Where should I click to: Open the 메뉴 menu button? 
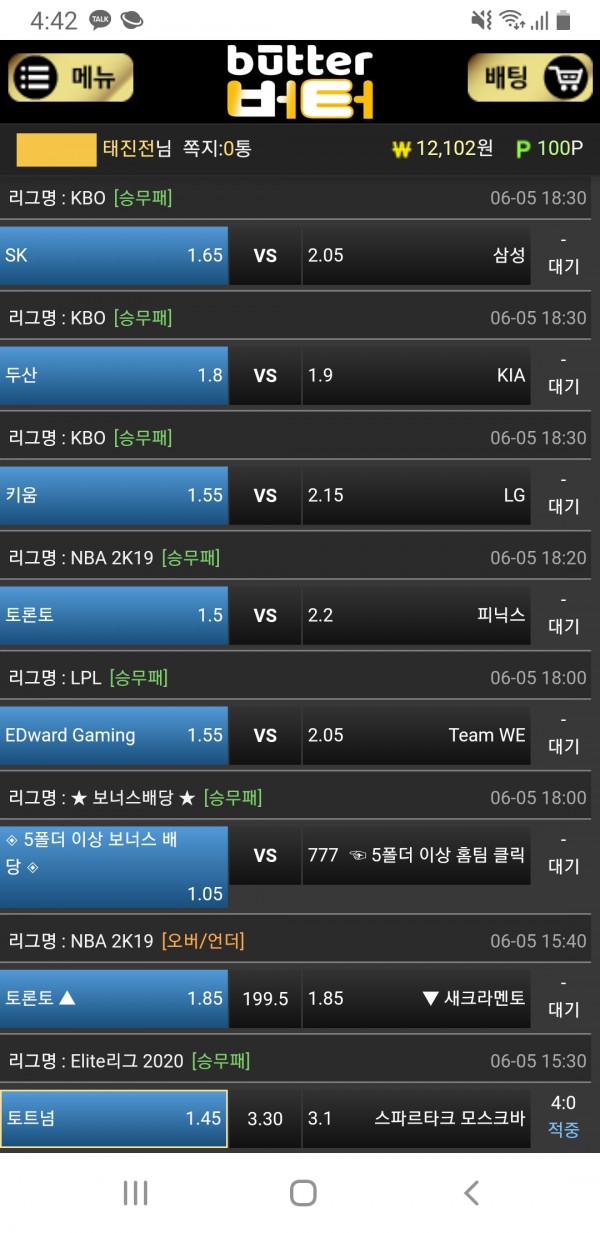[70, 77]
